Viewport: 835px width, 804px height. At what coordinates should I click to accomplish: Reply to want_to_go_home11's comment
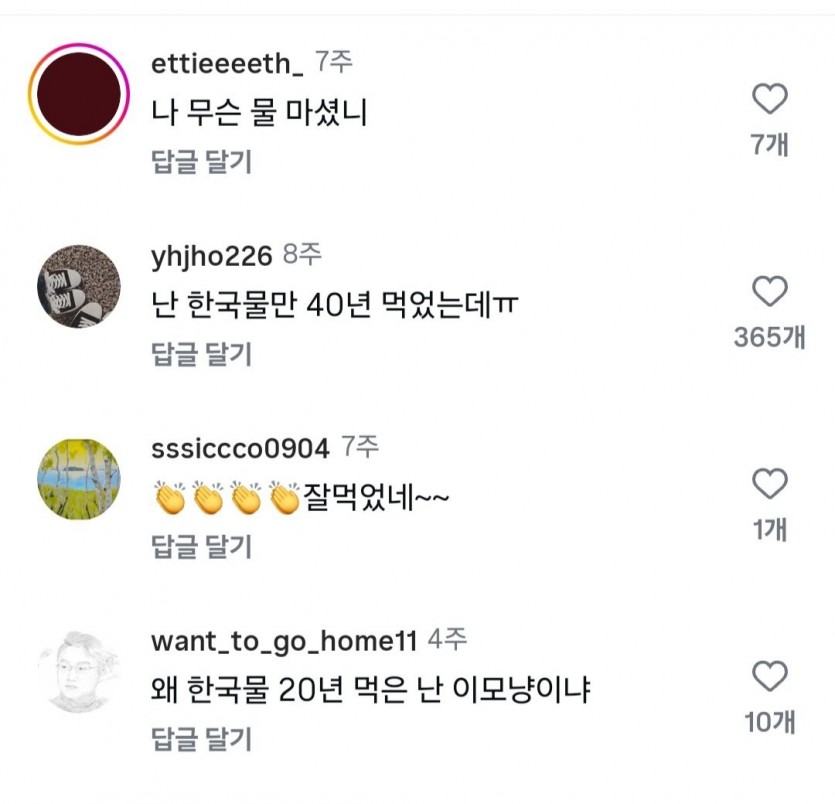click(201, 739)
